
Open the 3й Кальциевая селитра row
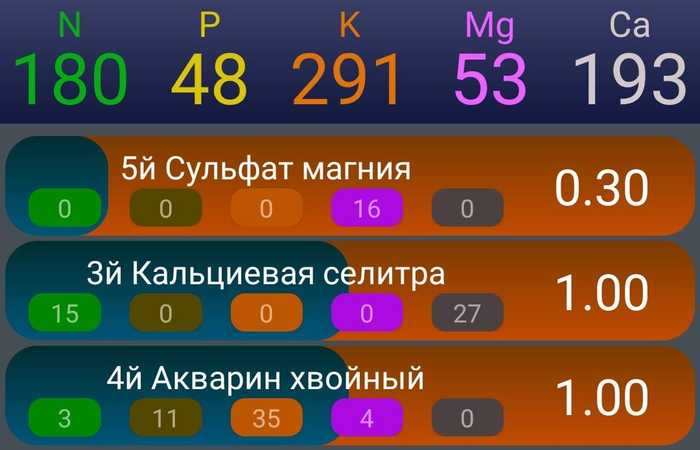click(x=266, y=273)
